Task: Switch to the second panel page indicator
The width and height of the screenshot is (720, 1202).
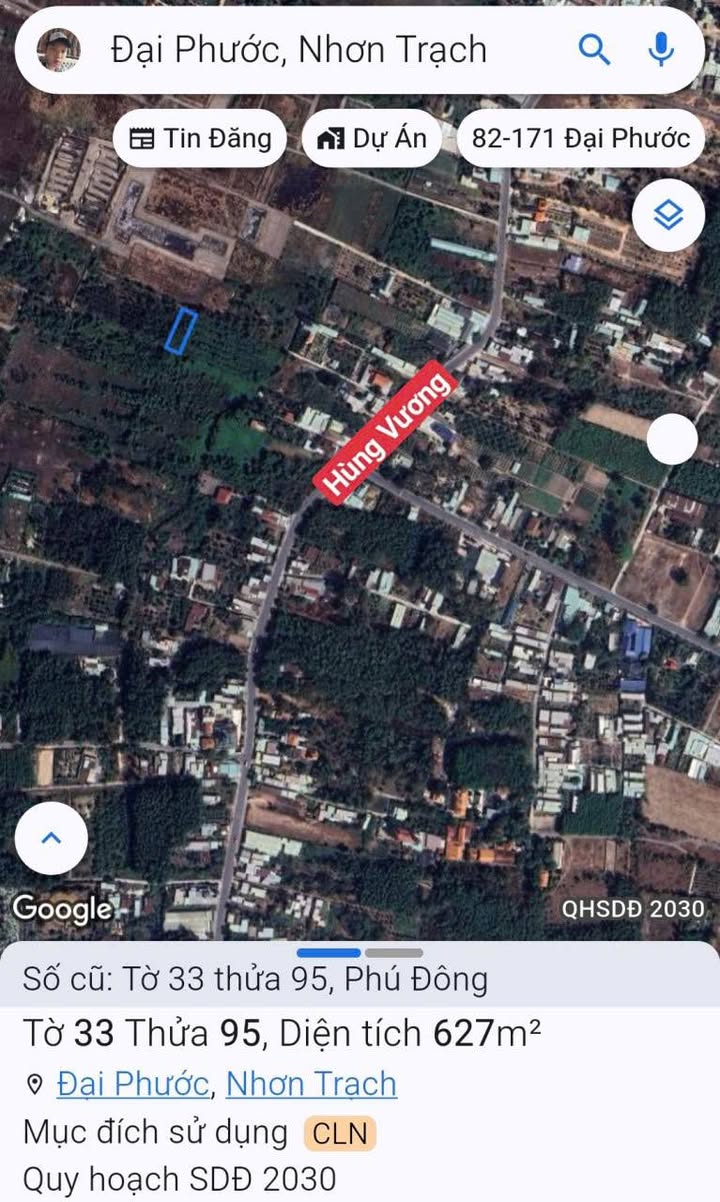Action: click(x=394, y=953)
